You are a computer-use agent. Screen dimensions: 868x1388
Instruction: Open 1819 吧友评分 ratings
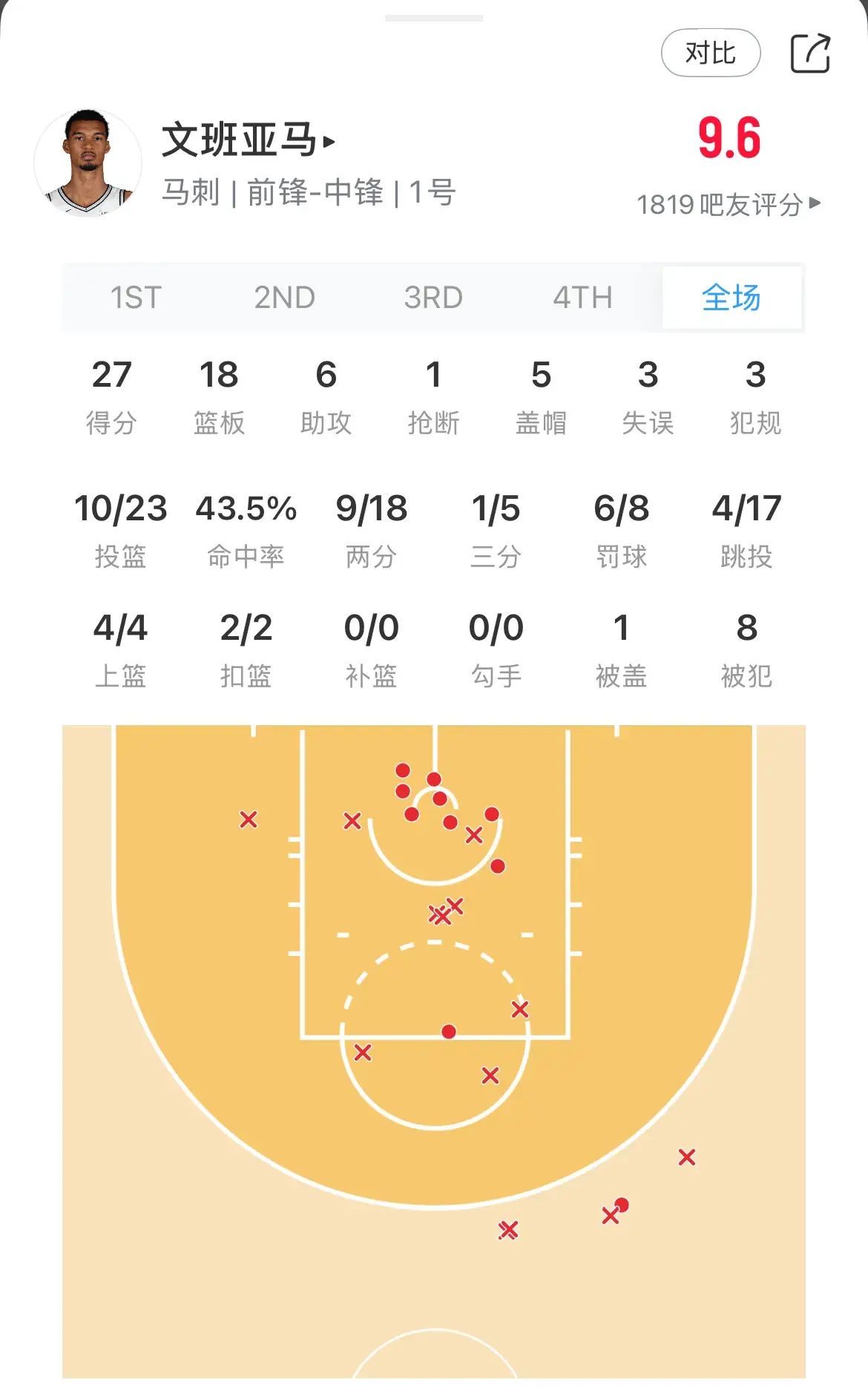point(728,204)
